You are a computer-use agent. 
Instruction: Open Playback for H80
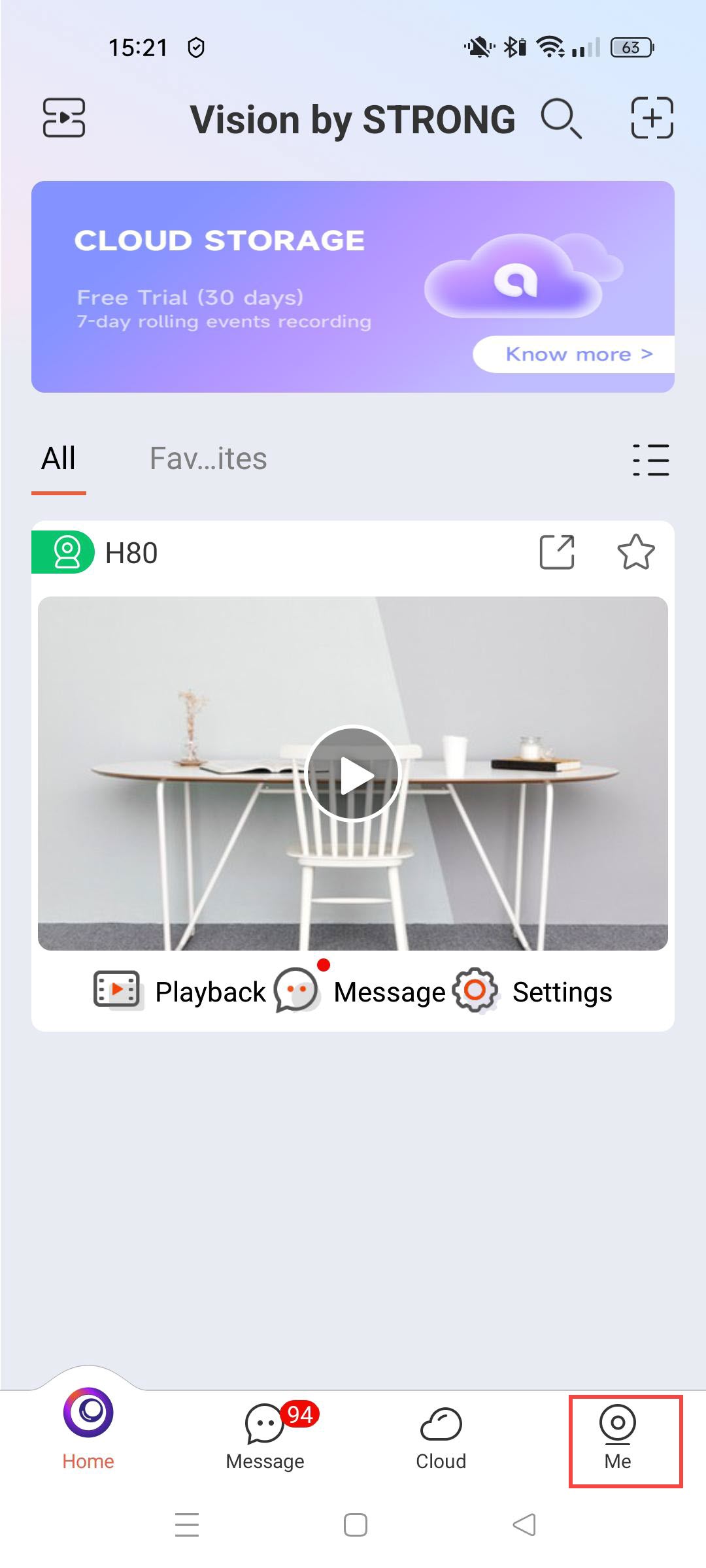click(180, 992)
